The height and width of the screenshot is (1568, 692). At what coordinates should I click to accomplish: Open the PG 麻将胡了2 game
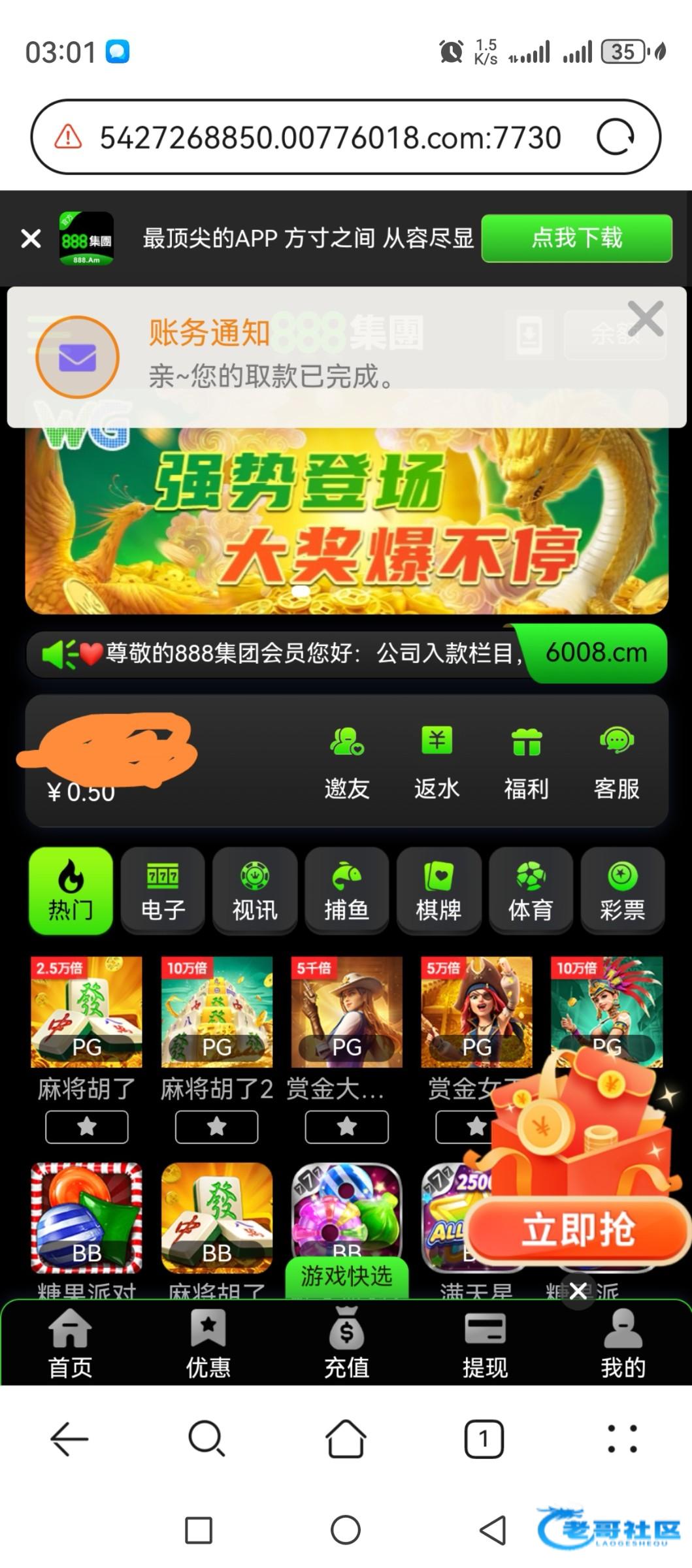point(216,1011)
